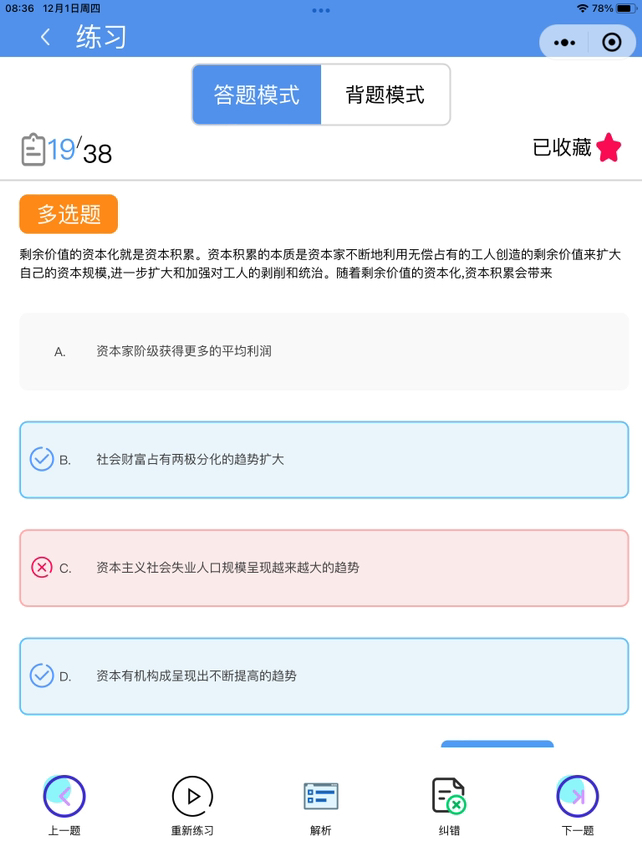
Task: Toggle option B 社会财富占有两极分化
Action: 324,459
